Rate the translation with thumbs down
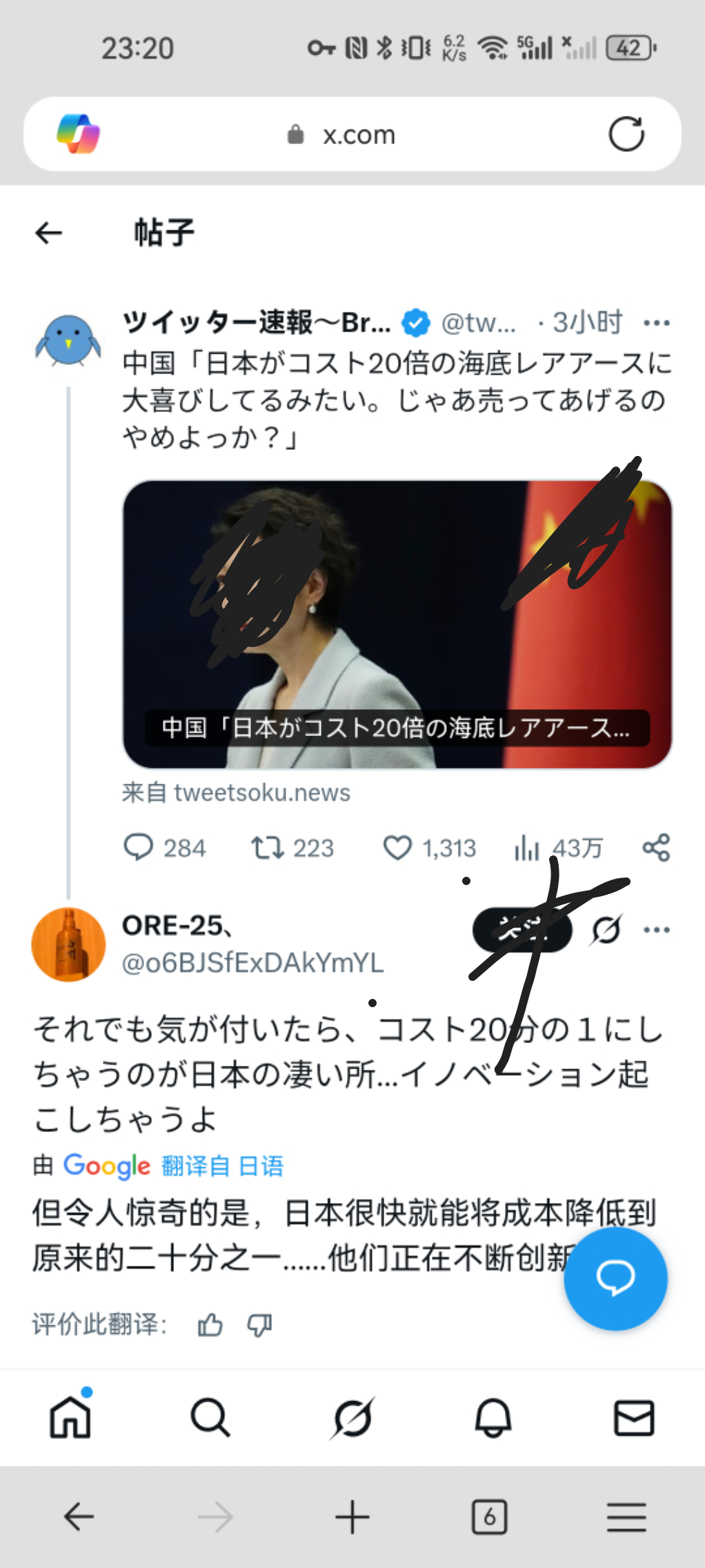 [259, 1324]
